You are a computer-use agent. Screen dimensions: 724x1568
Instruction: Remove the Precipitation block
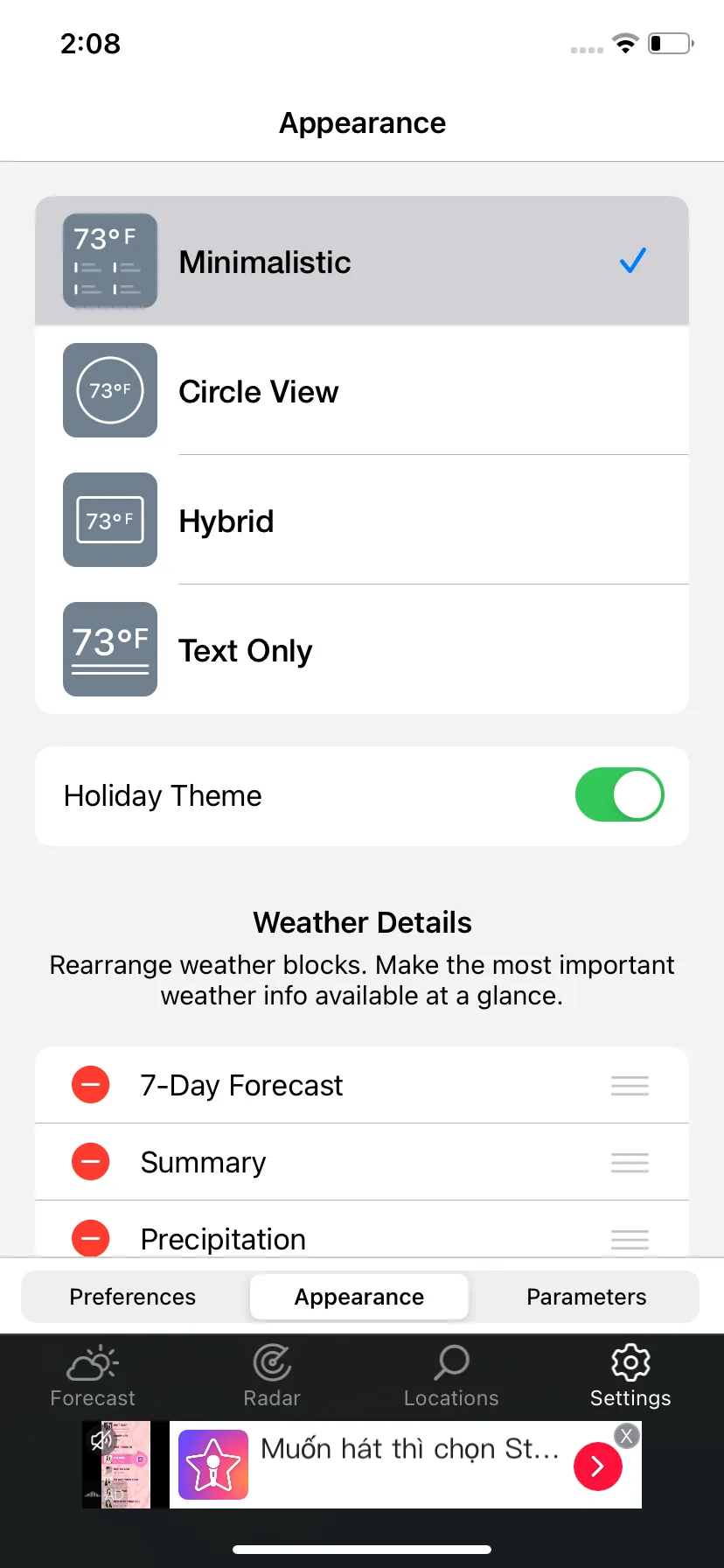pos(90,1238)
